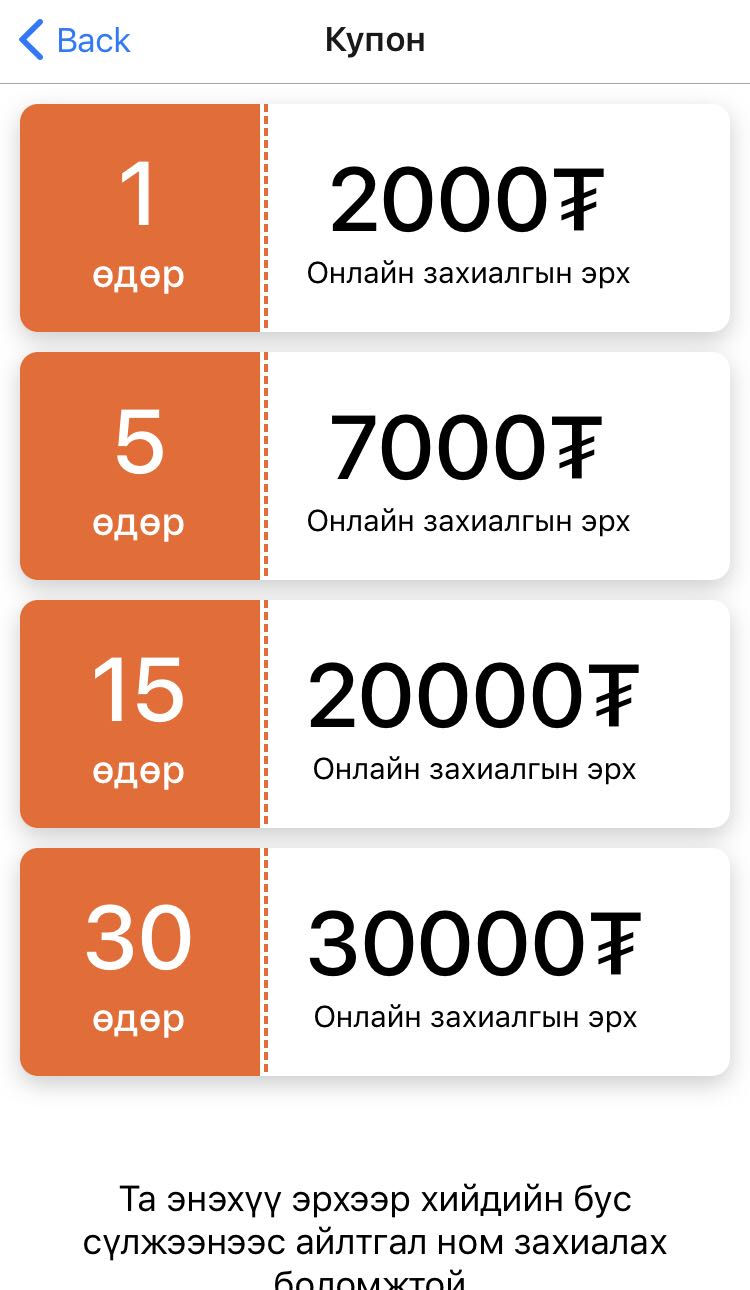Go back using the Back button
The width and height of the screenshot is (750, 1290).
click(75, 41)
